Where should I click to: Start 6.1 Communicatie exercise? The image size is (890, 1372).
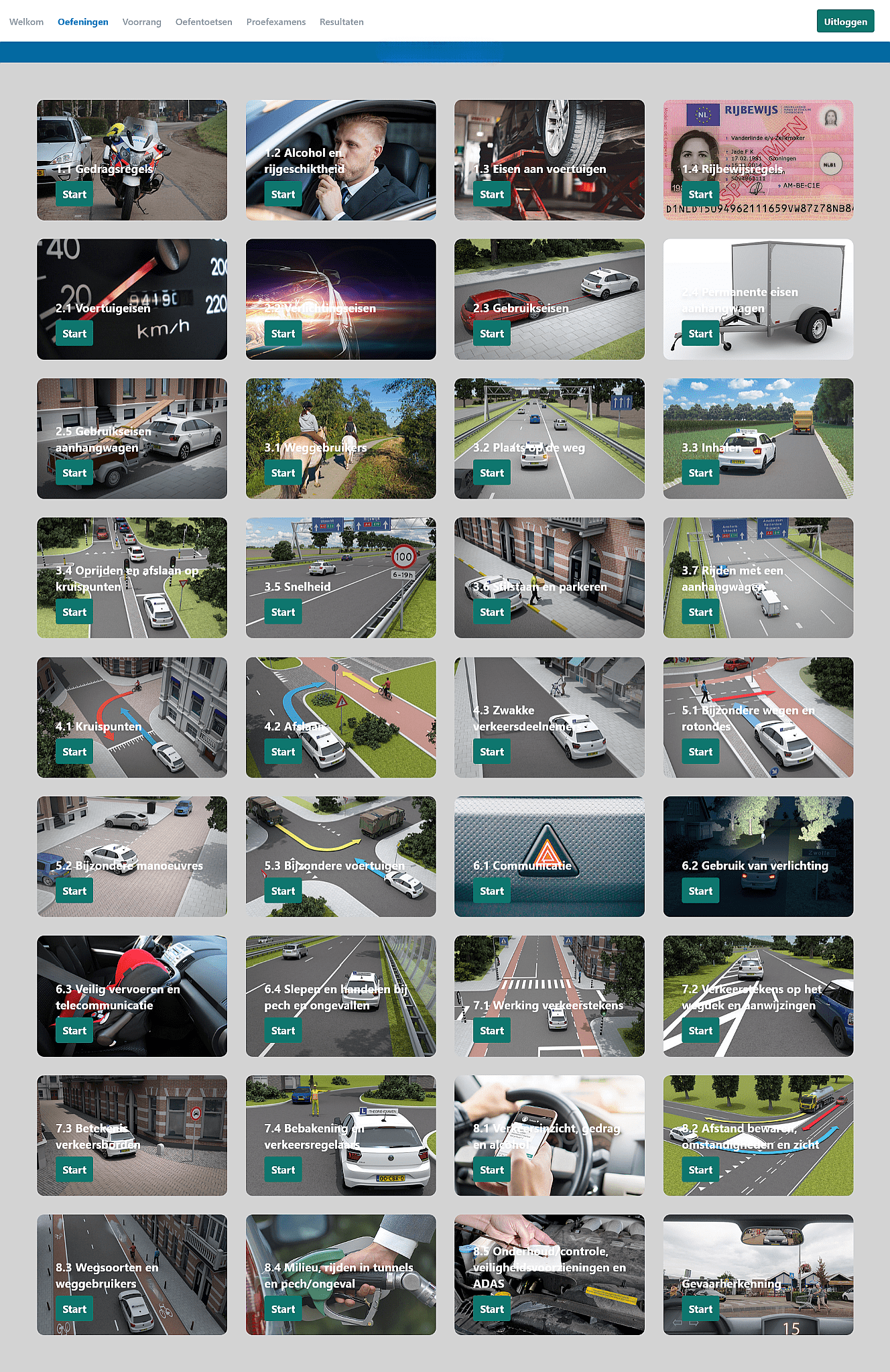pyautogui.click(x=492, y=891)
